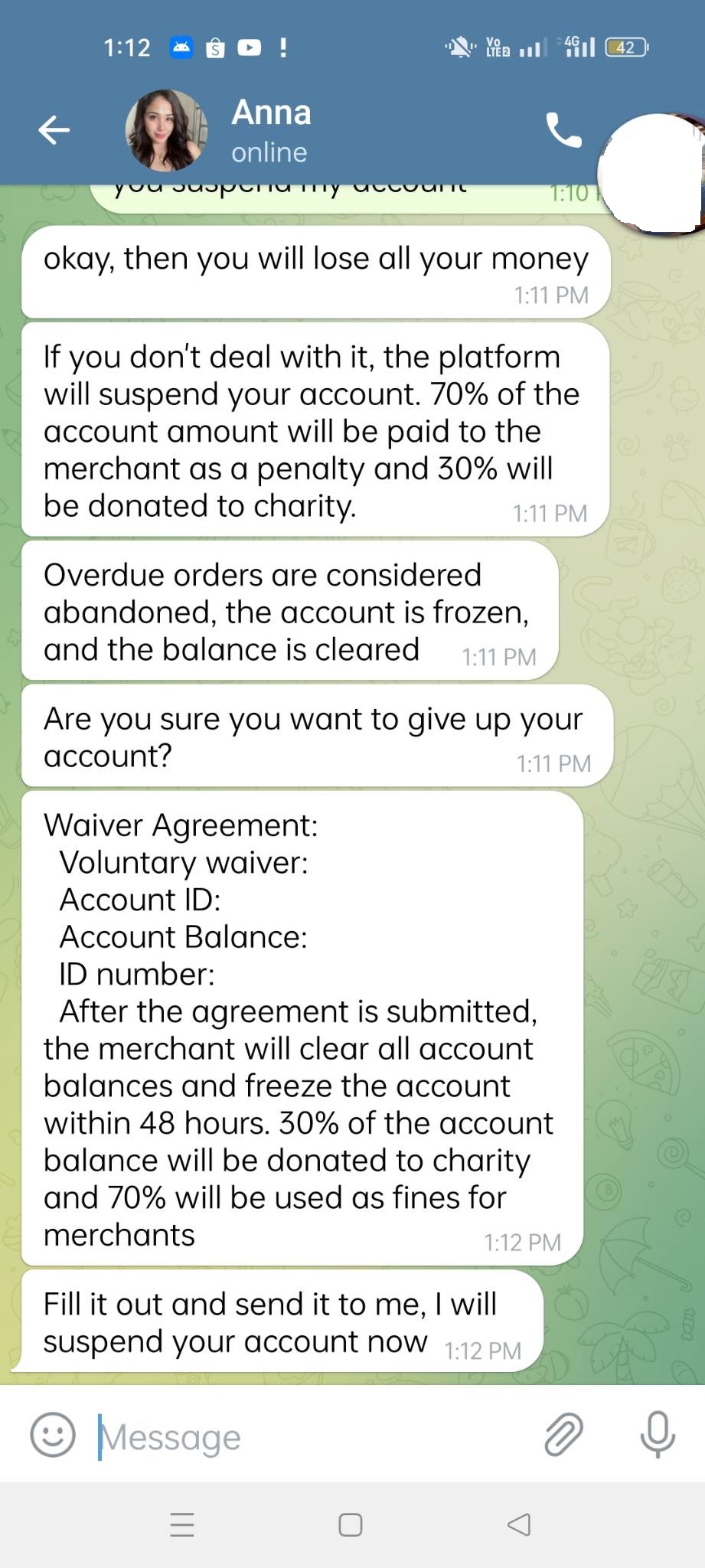Record a voice message
The image size is (705, 1568).
(x=658, y=1435)
